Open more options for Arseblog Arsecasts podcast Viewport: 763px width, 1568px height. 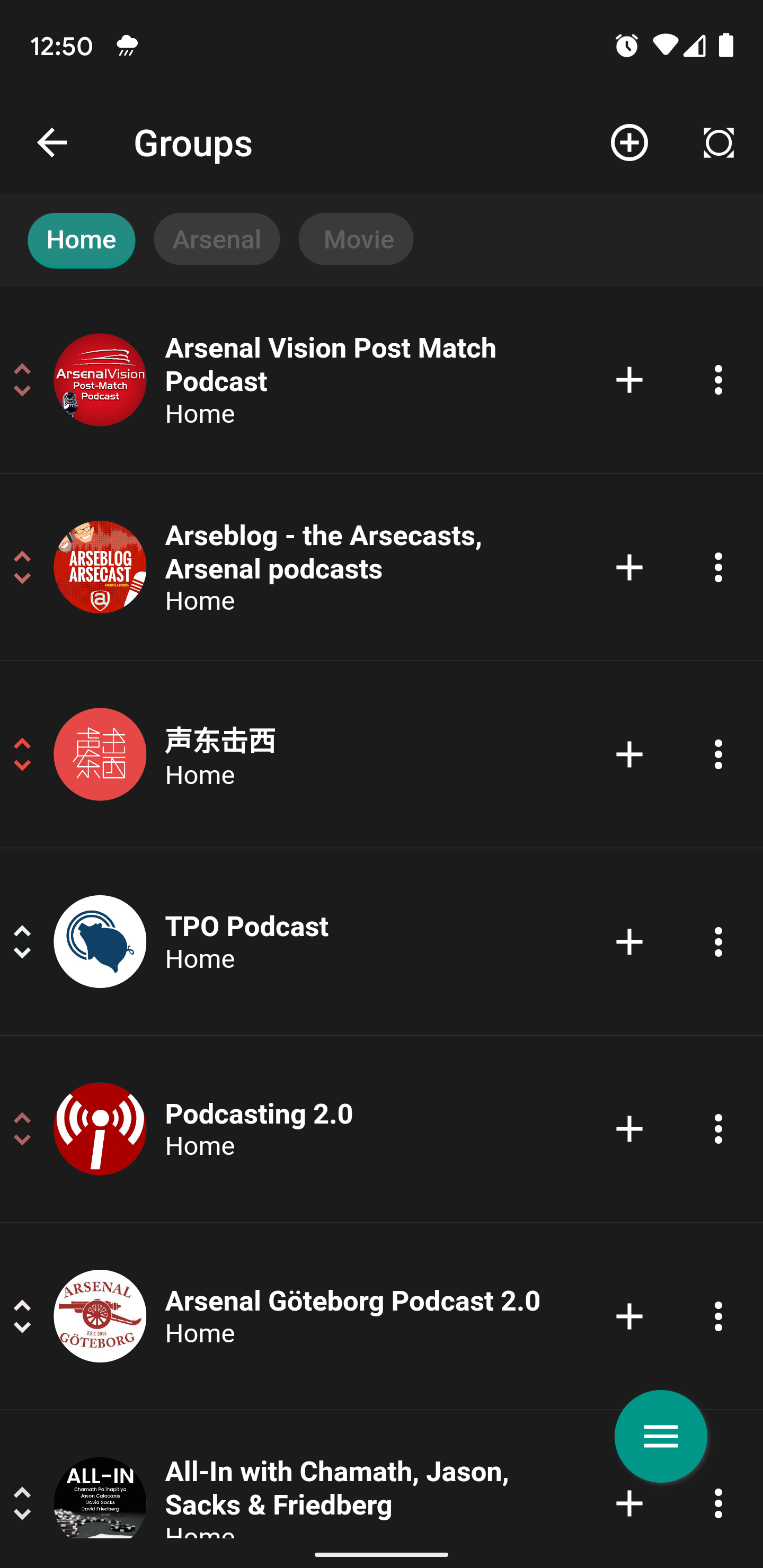[718, 567]
